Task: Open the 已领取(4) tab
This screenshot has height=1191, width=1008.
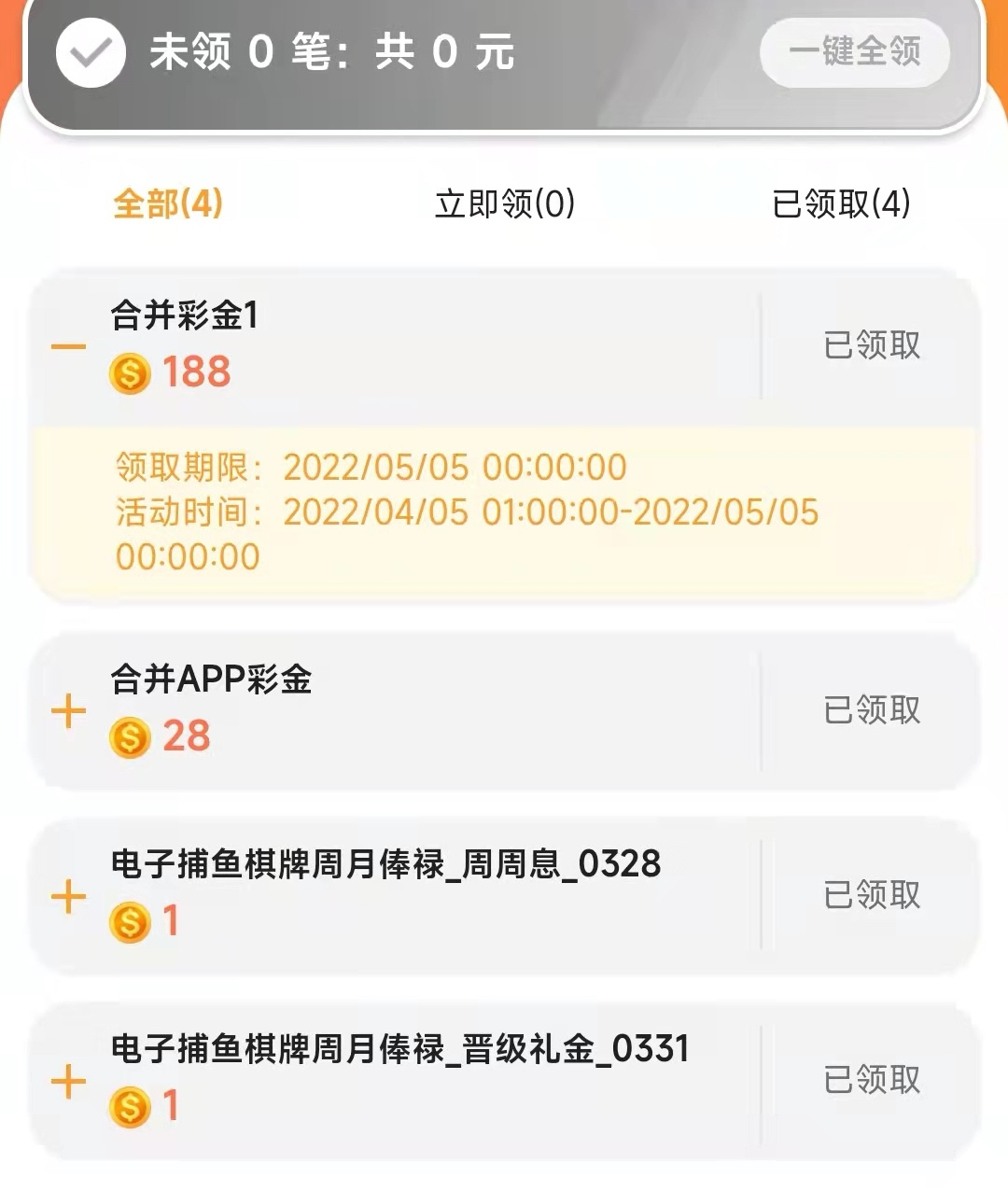Action: tap(841, 203)
